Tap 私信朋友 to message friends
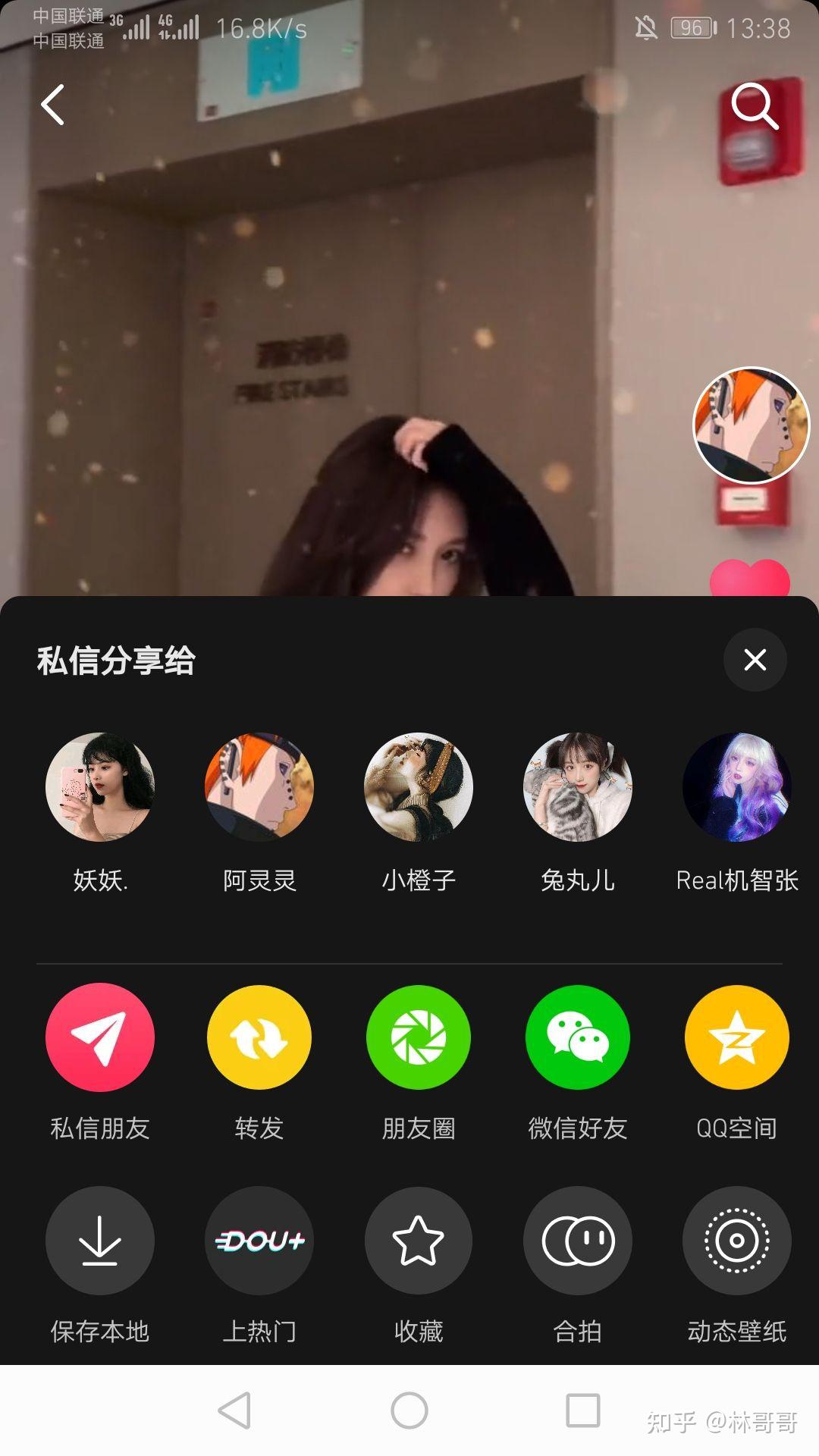Image resolution: width=819 pixels, height=1456 pixels. (100, 1037)
